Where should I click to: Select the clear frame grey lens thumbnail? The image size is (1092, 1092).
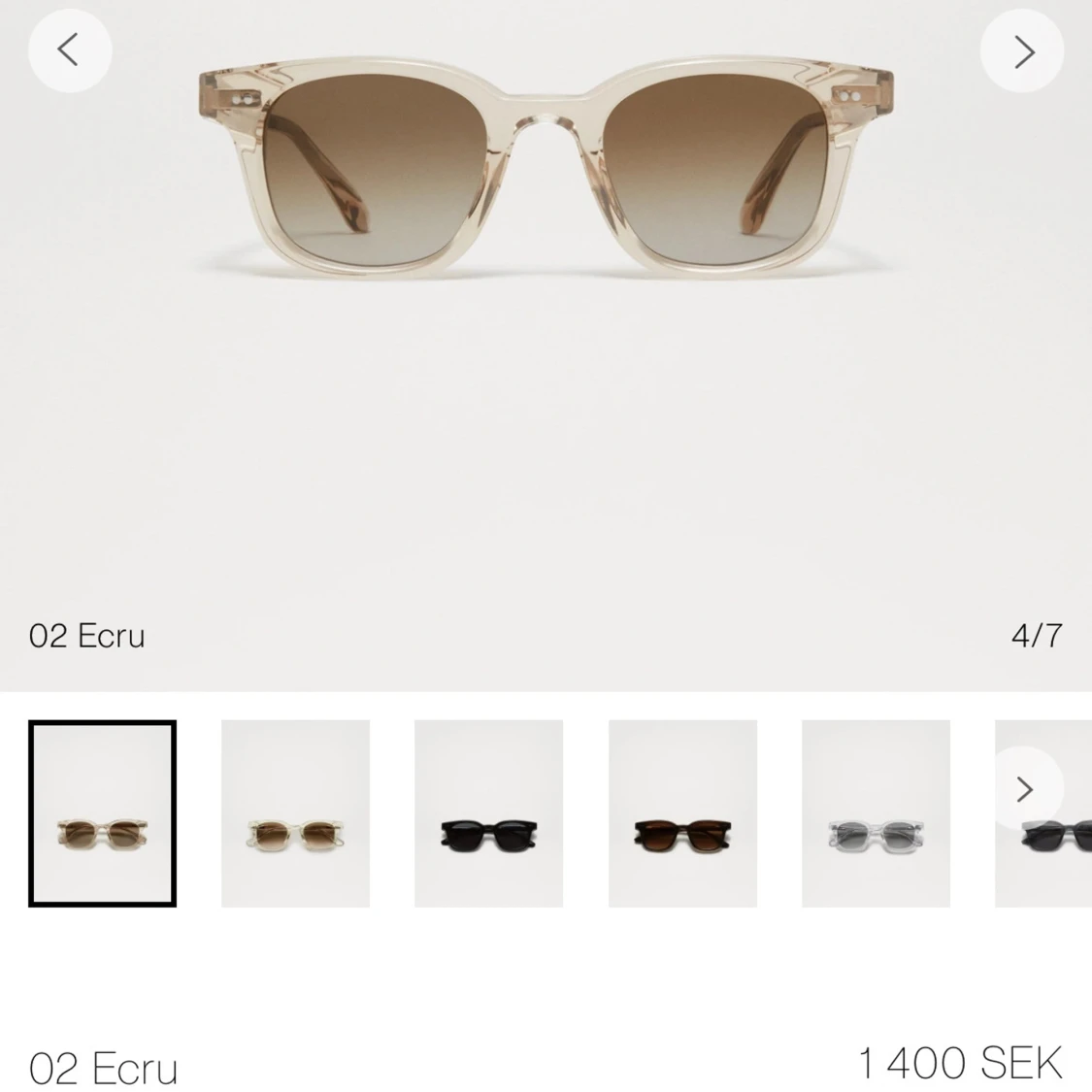click(876, 813)
